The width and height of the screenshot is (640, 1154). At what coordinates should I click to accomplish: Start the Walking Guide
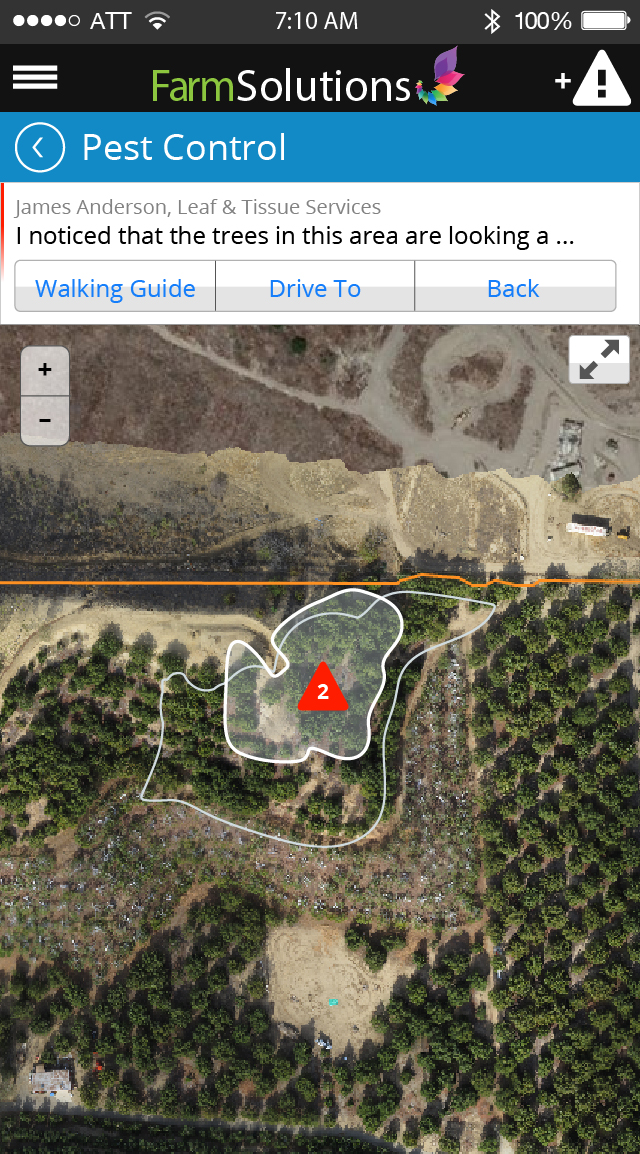click(115, 288)
